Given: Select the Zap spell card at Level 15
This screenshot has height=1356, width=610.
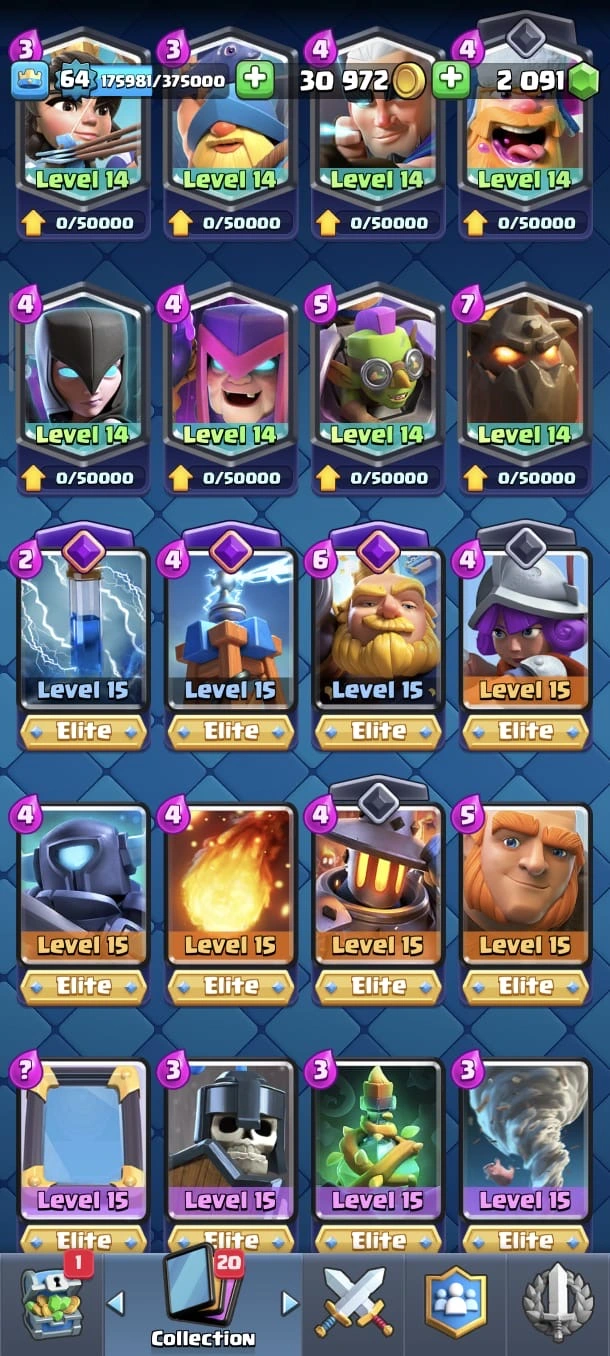Looking at the screenshot, I should click(83, 630).
